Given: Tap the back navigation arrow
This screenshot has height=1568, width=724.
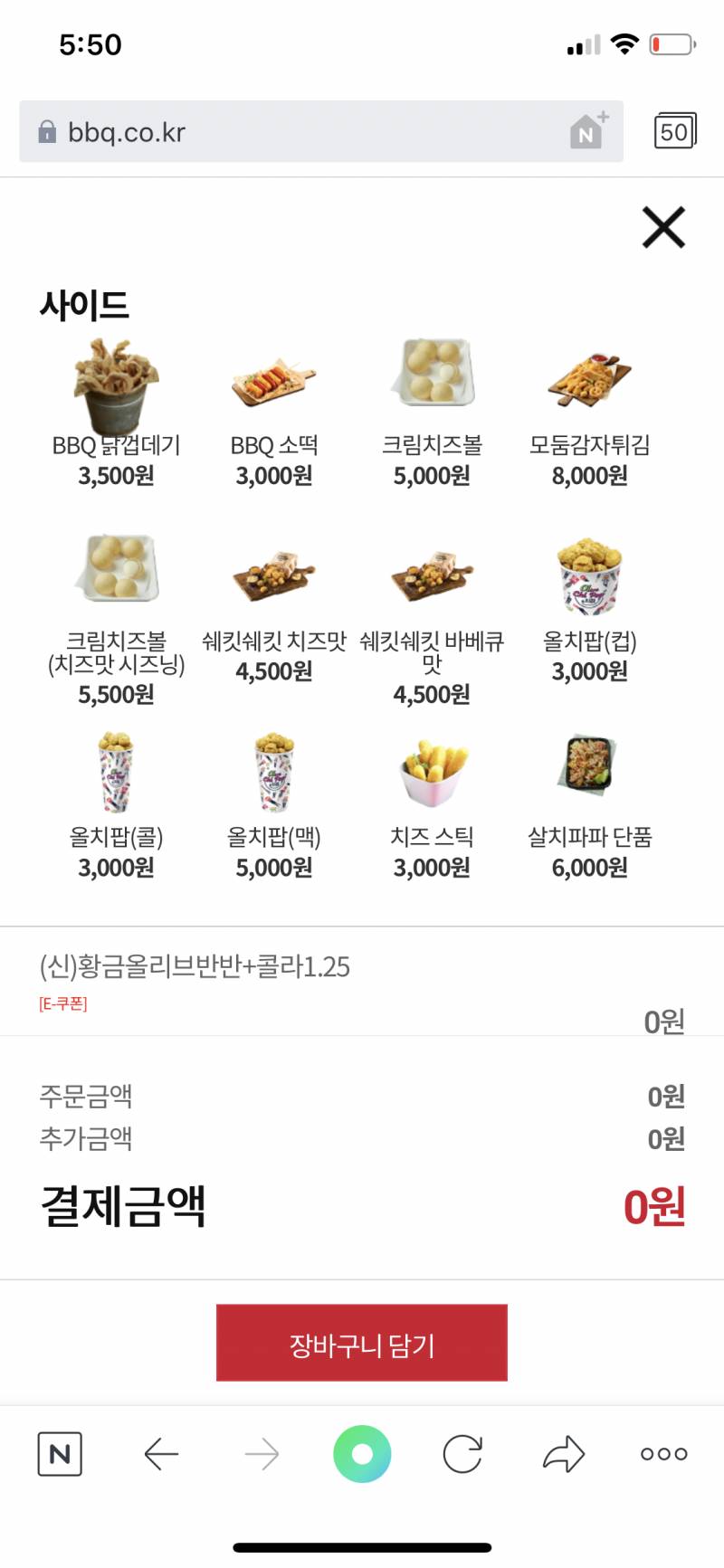Looking at the screenshot, I should coord(161,1454).
